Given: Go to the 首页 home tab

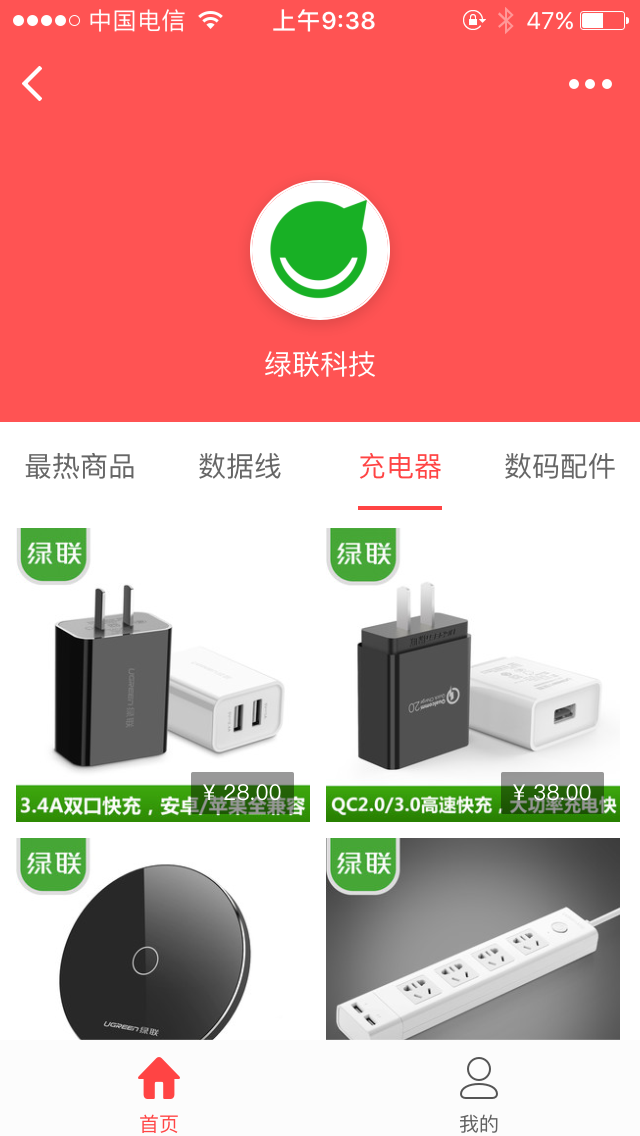Looking at the screenshot, I should (x=159, y=1094).
